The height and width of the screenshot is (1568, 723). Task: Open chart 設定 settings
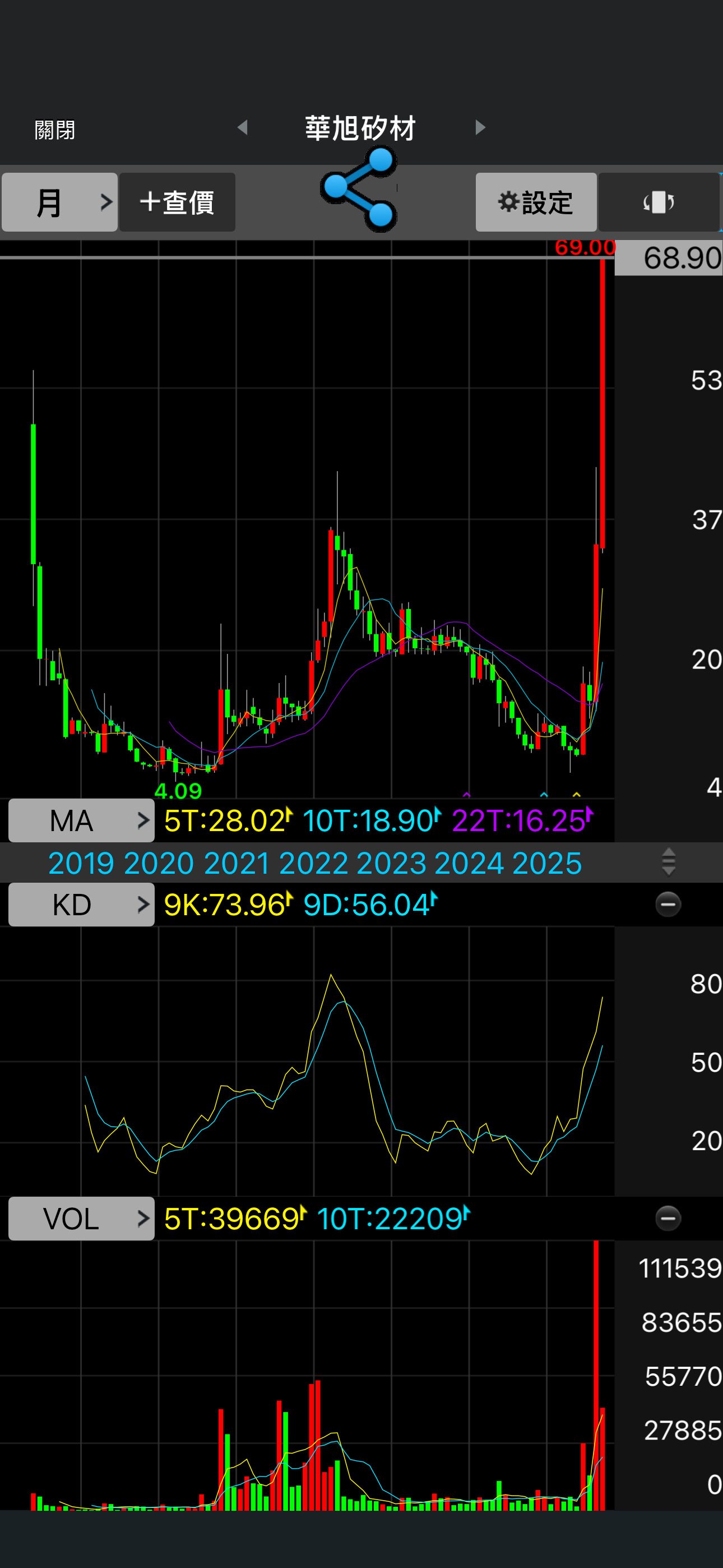(536, 202)
